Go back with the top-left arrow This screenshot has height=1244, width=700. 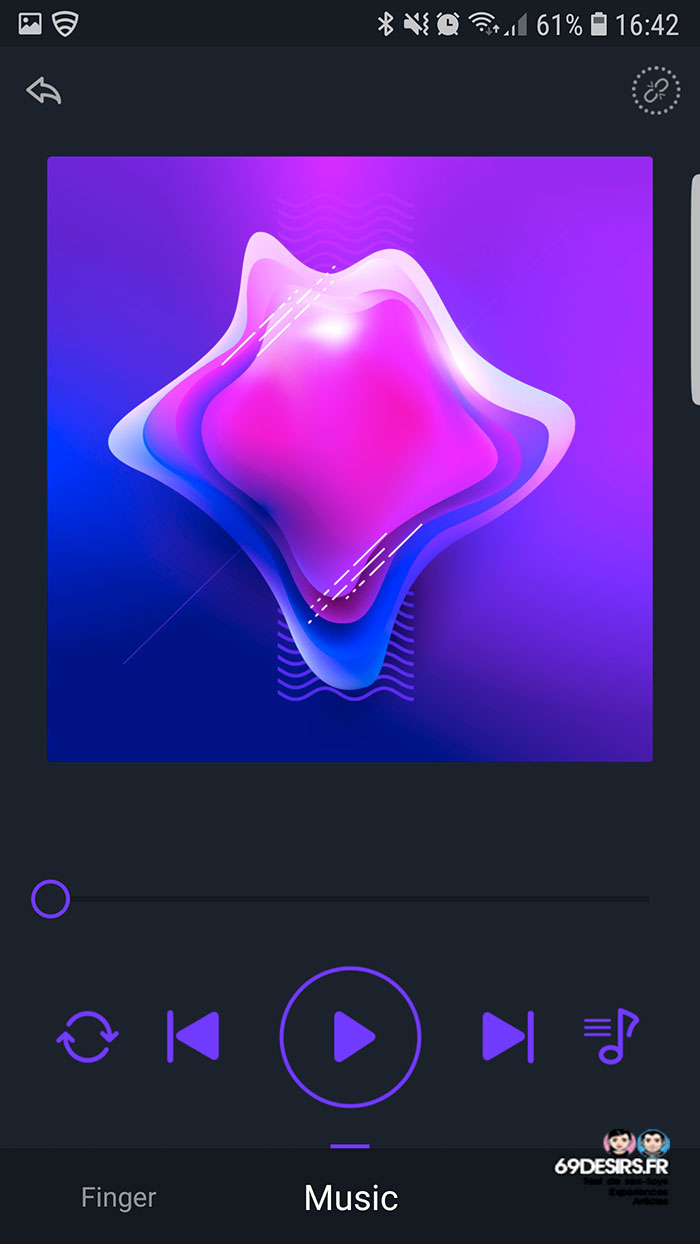[x=44, y=91]
